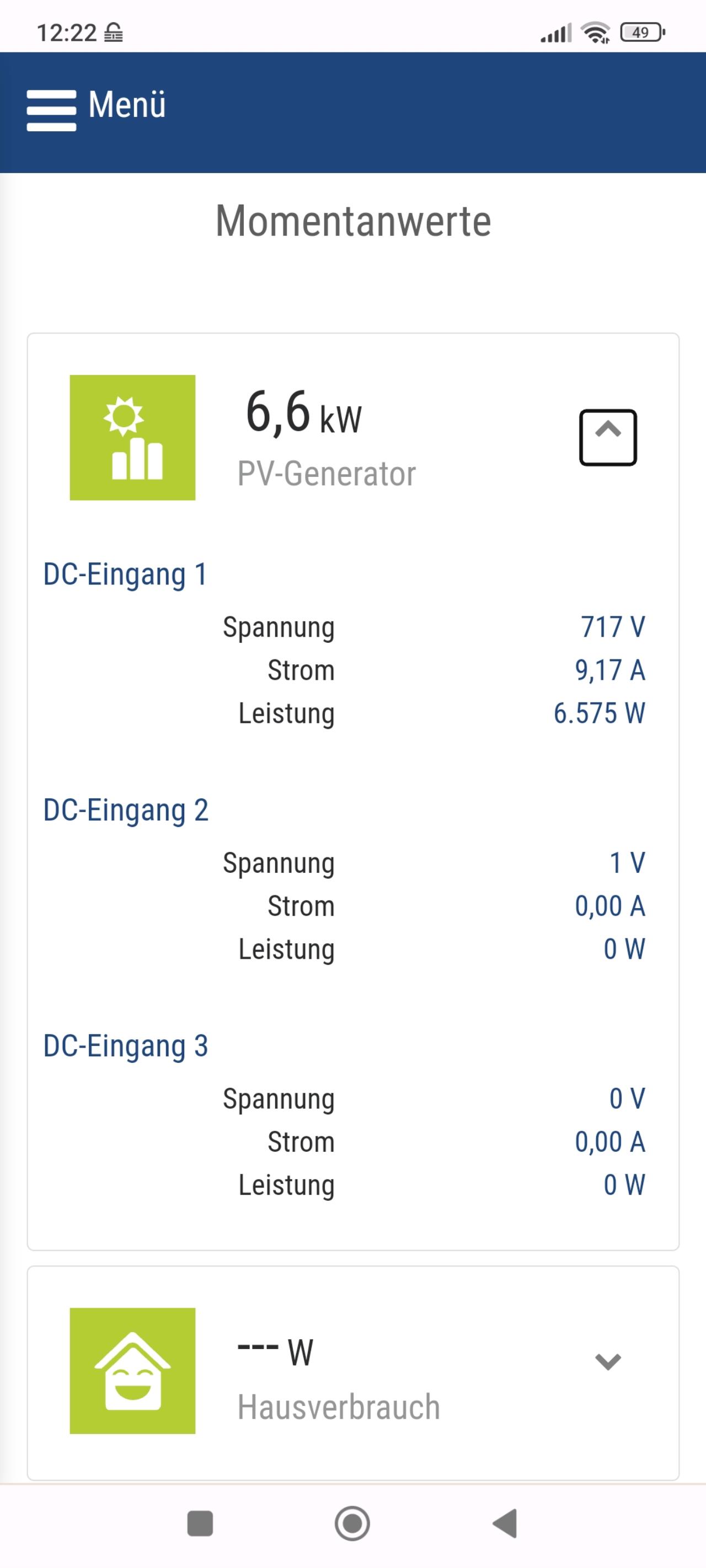Go back with the system back button
Viewport: 706px width, 1568px height.
505,1523
